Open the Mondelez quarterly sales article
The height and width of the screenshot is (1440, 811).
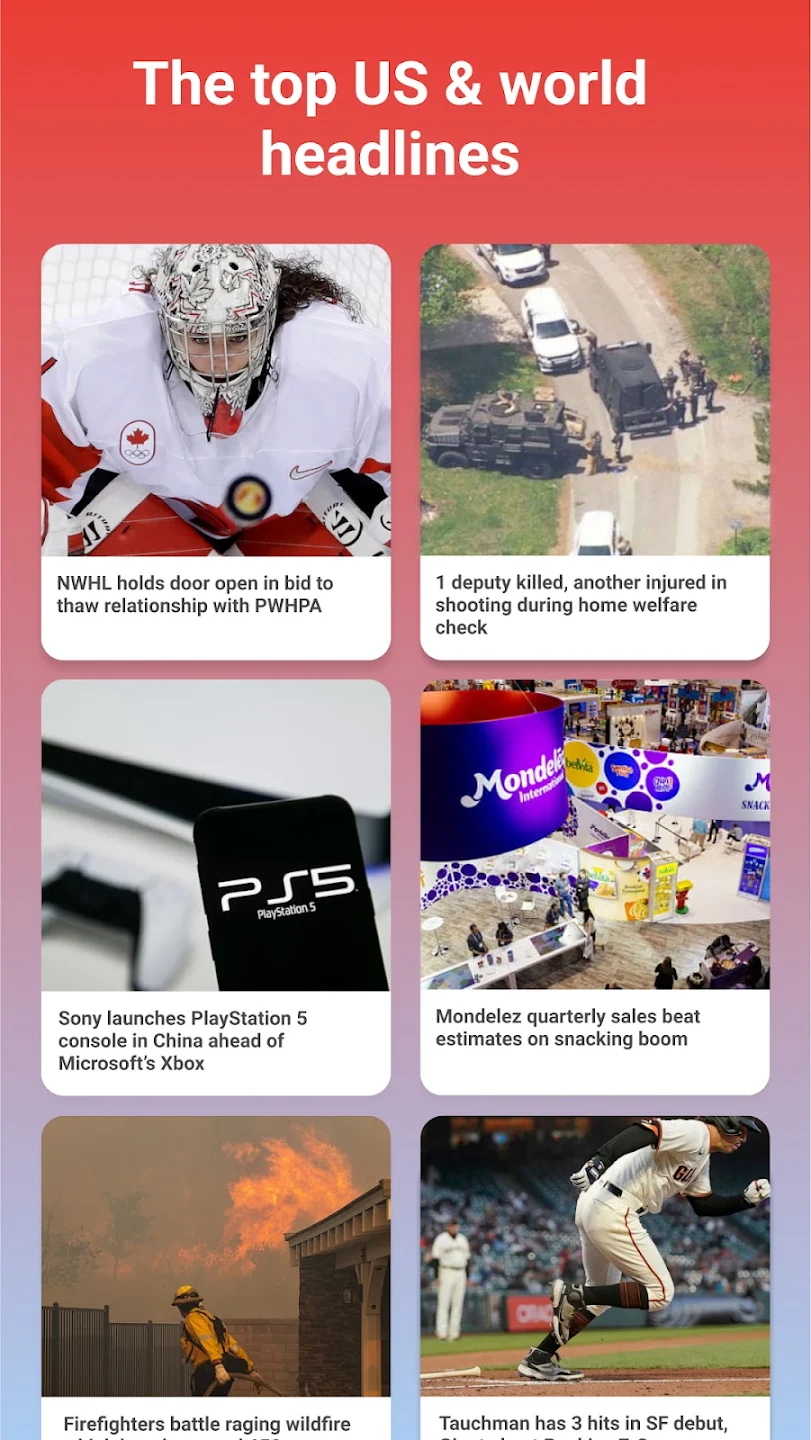(595, 1028)
